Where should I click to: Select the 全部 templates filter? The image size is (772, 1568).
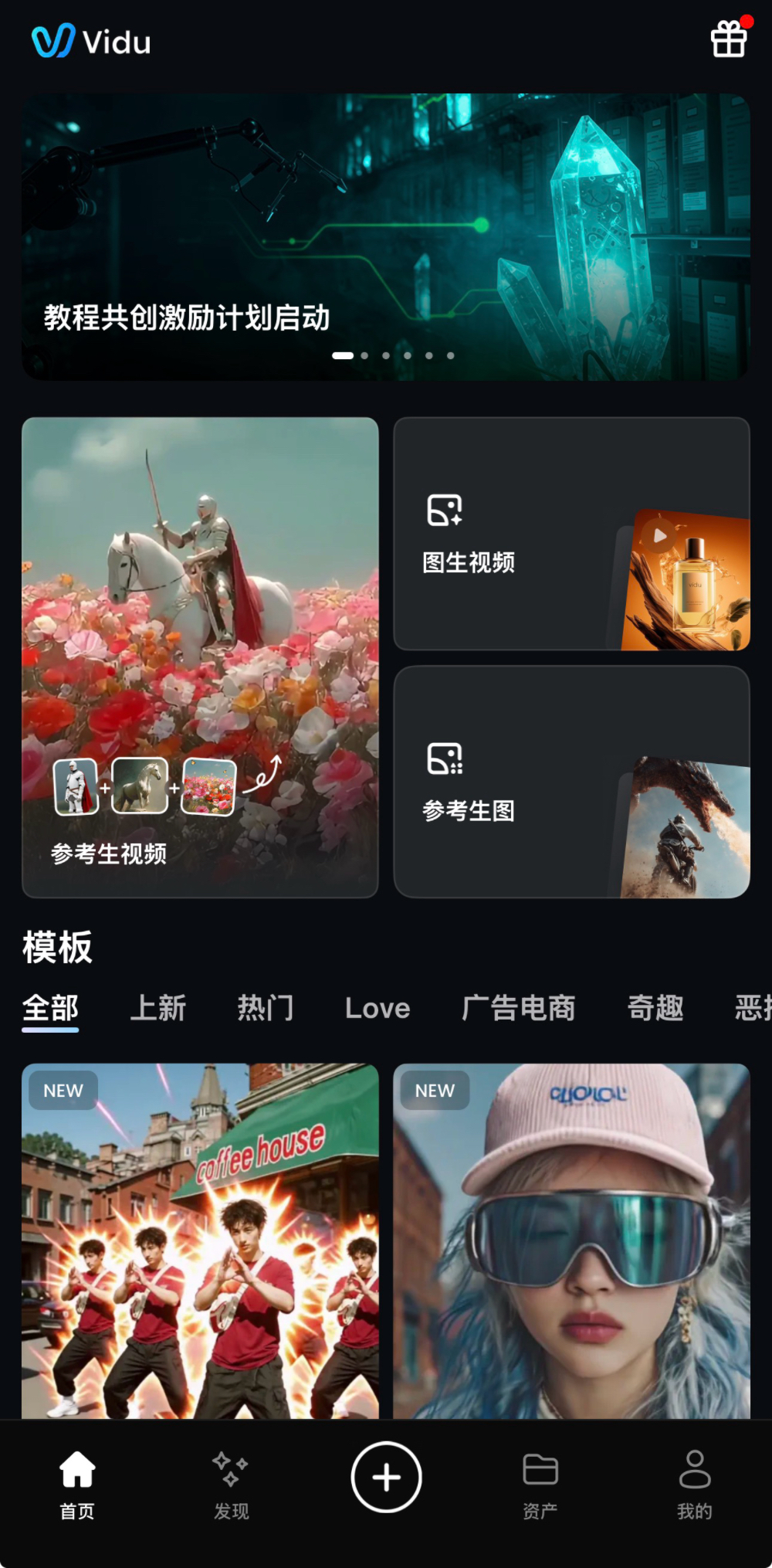(50, 1008)
